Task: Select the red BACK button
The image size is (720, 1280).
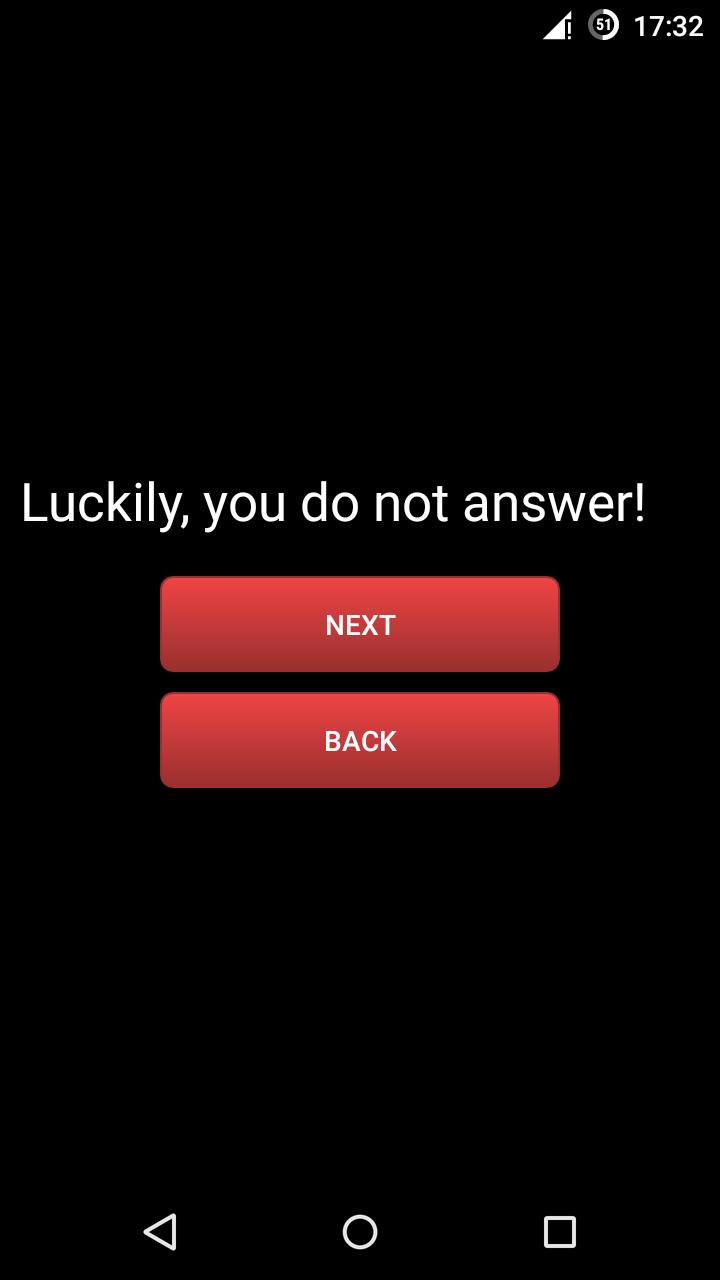Action: (x=360, y=740)
